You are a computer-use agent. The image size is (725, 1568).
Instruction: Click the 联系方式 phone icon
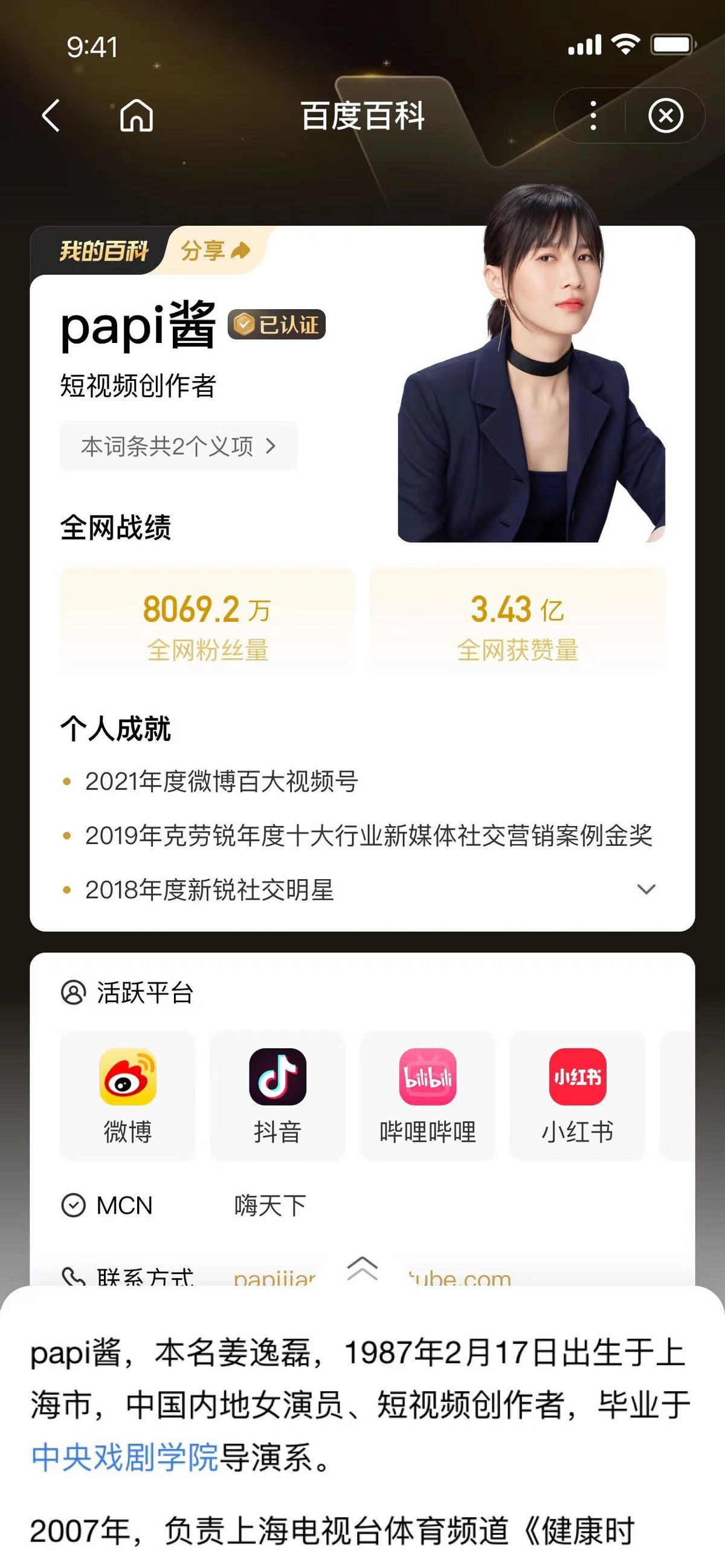tap(73, 1278)
